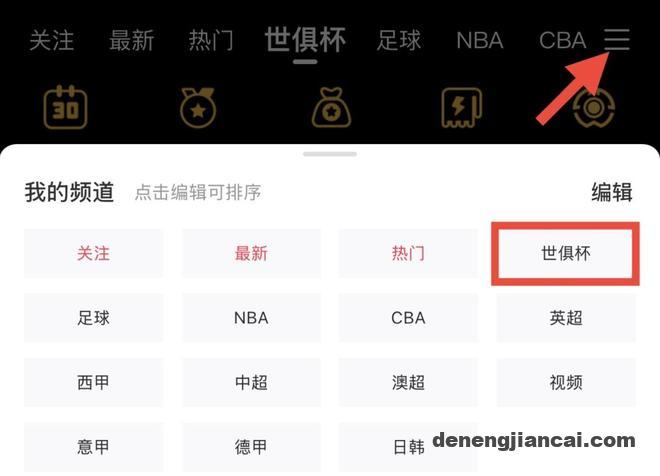Tap 编辑 to edit my channels
This screenshot has width=660, height=476.
tap(611, 193)
